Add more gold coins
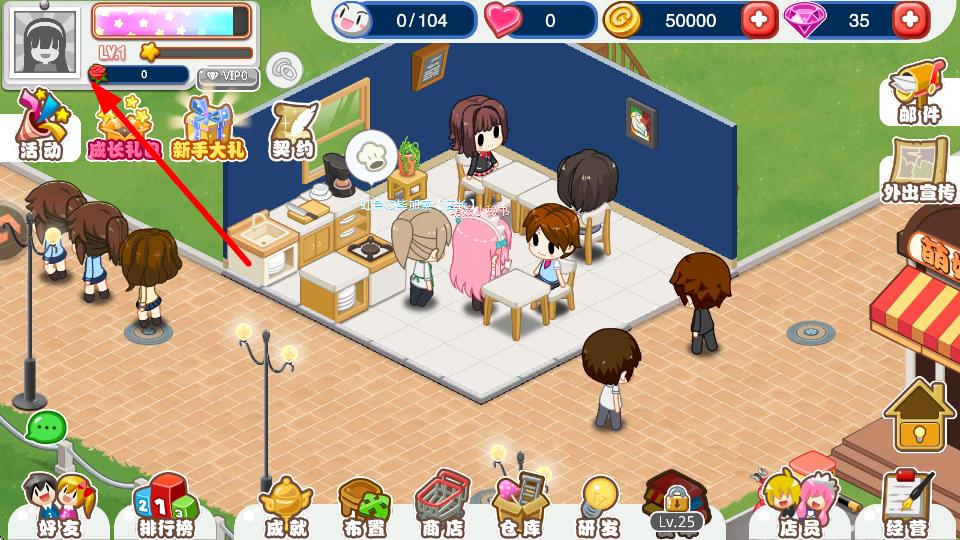 [x=759, y=20]
